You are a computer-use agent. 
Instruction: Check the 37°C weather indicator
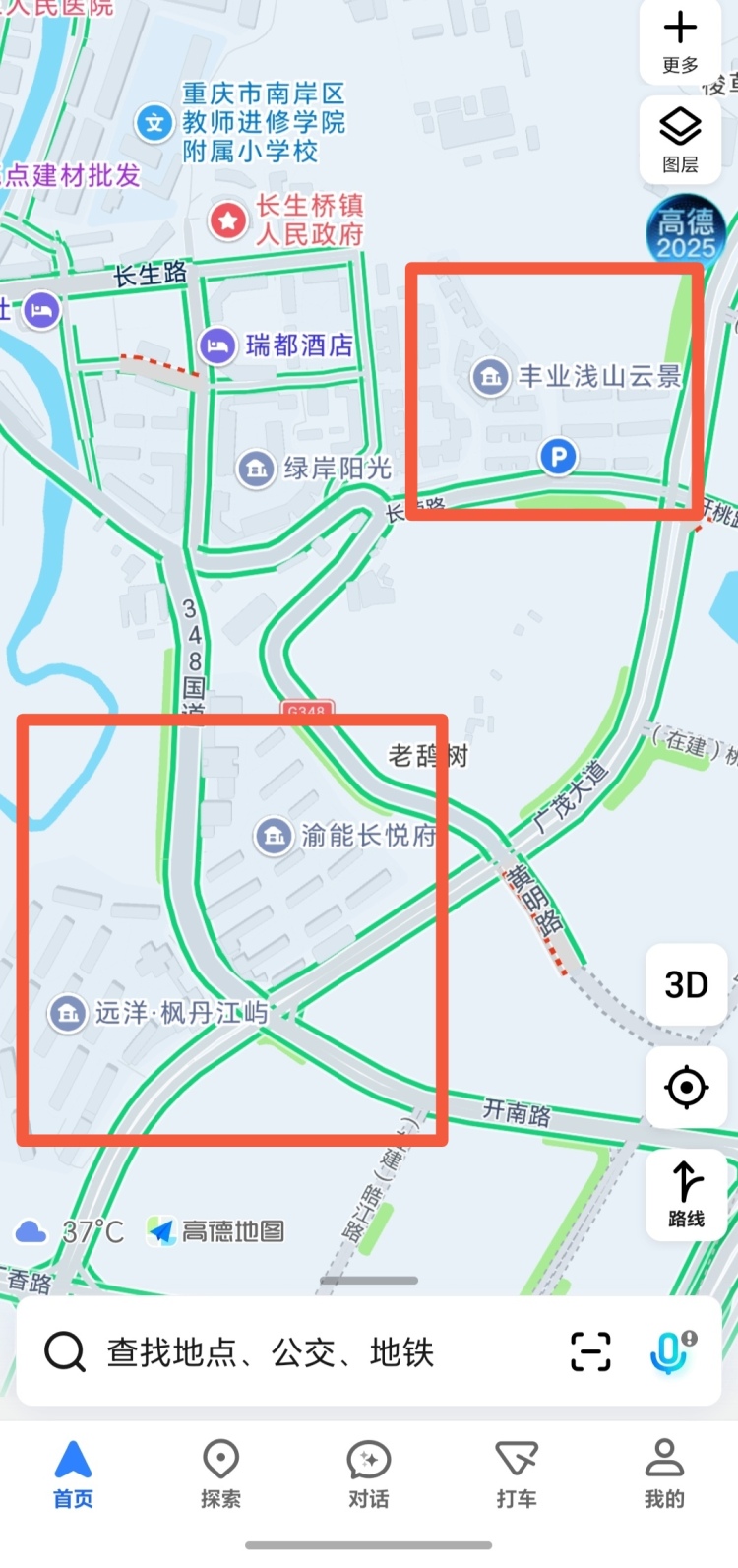[71, 1231]
